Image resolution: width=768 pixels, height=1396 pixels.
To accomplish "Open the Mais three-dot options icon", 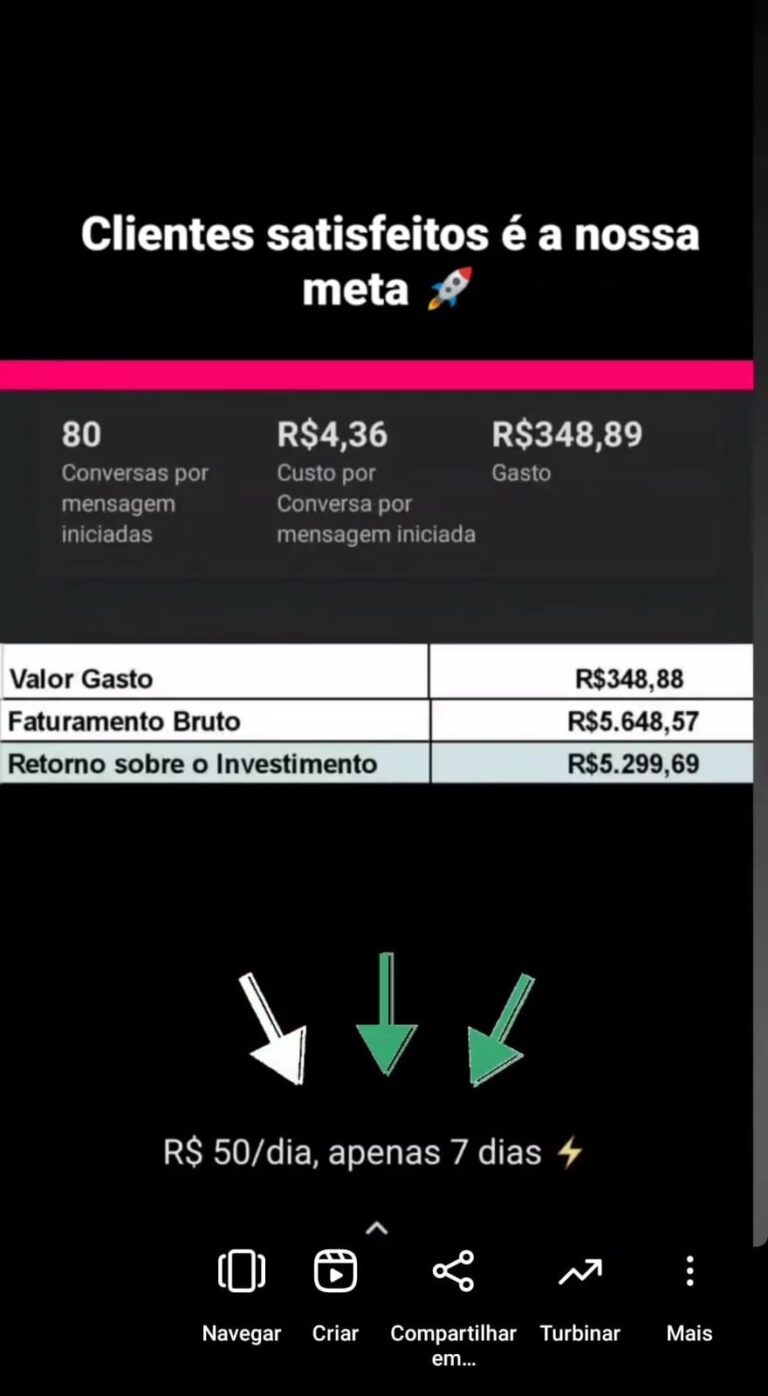I will tap(689, 1270).
